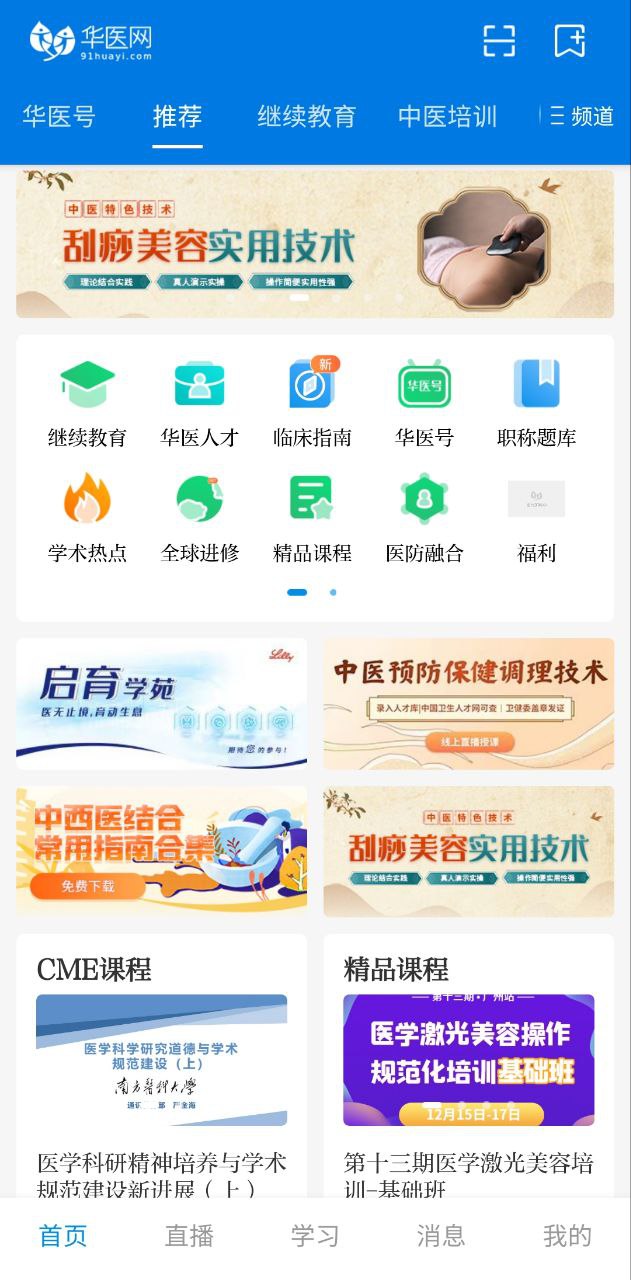Switch to the 华医号 top tab
The height and width of the screenshot is (1280, 631).
pyautogui.click(x=59, y=116)
